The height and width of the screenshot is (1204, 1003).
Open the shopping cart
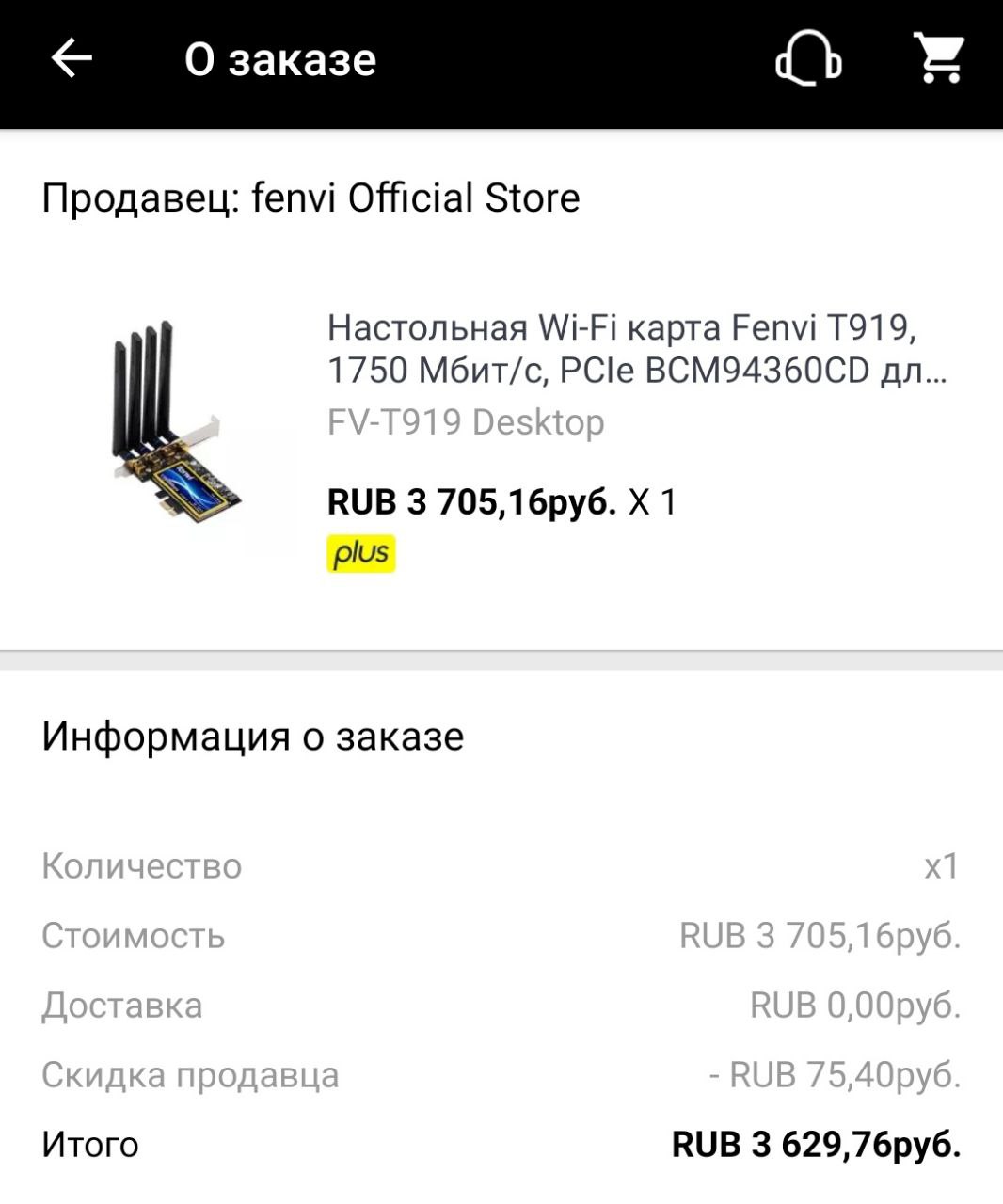point(939,59)
